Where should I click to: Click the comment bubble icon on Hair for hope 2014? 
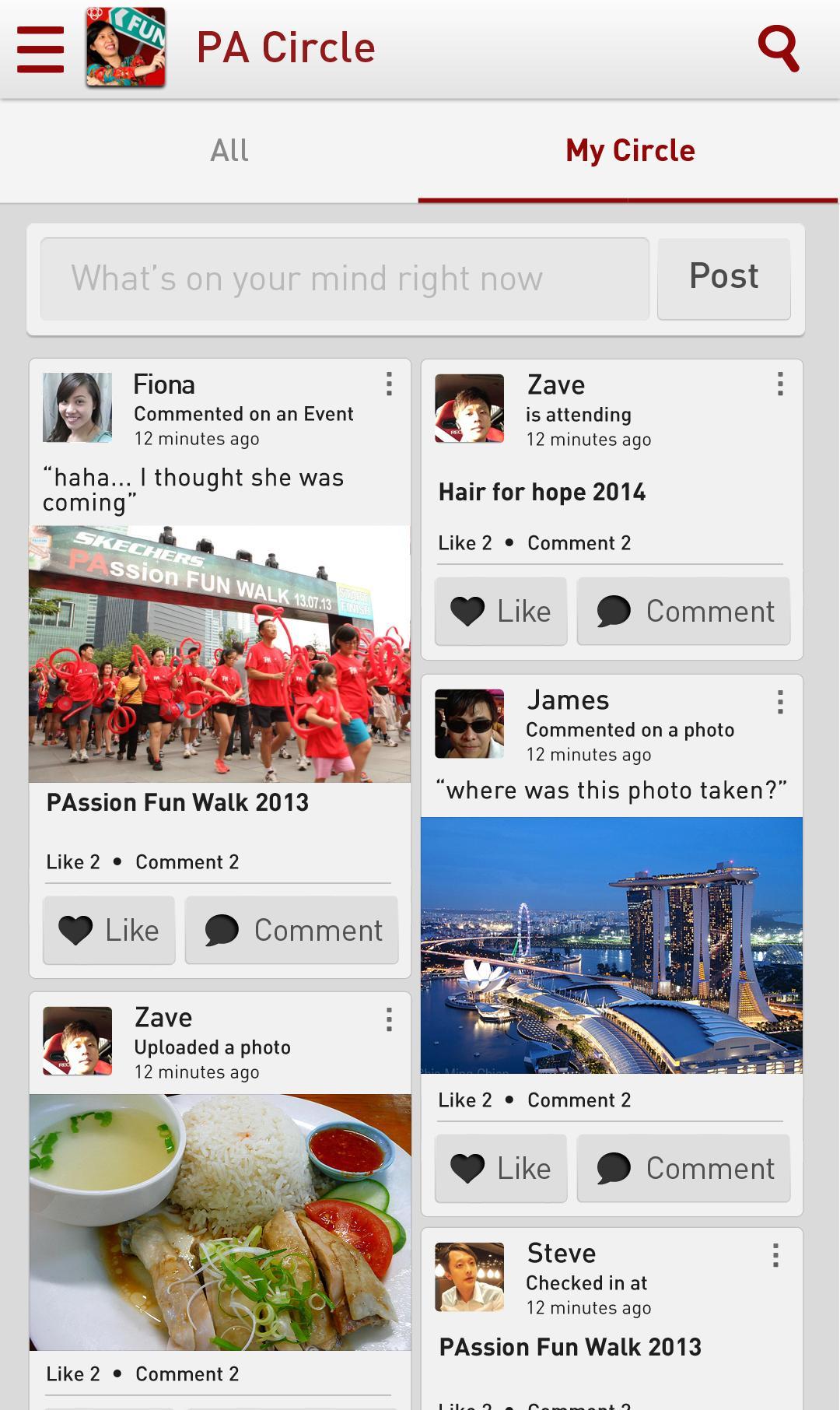tap(615, 611)
